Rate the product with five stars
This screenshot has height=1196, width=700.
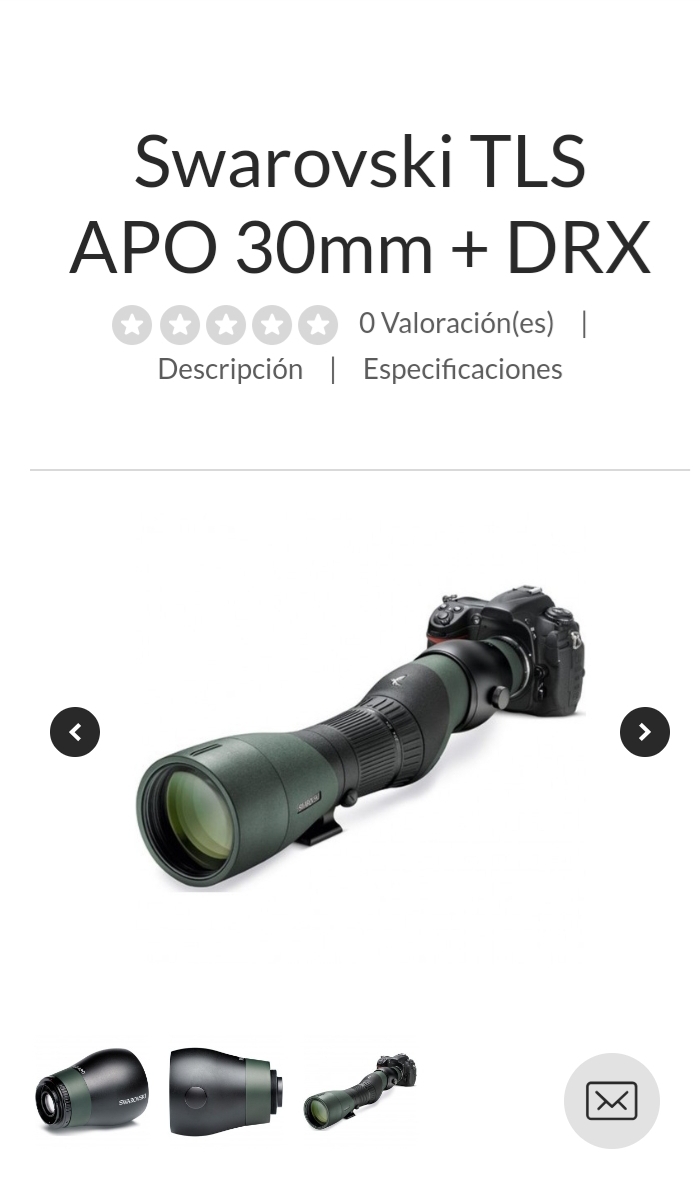tap(318, 325)
